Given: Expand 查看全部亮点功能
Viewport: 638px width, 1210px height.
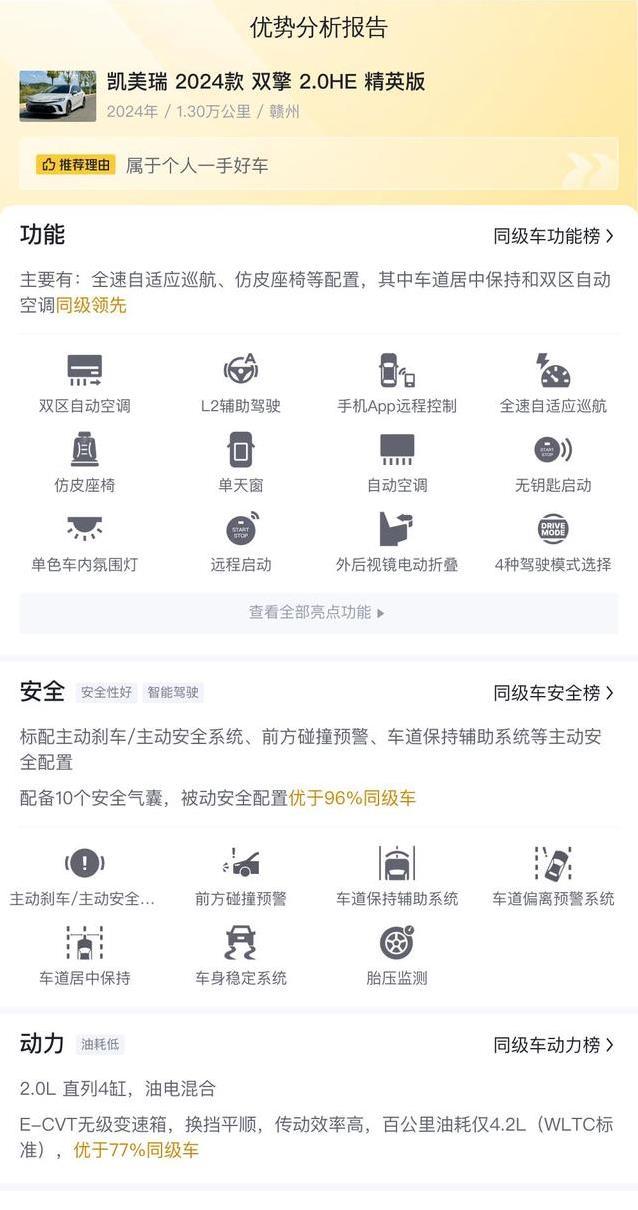Looking at the screenshot, I should click(x=318, y=612).
